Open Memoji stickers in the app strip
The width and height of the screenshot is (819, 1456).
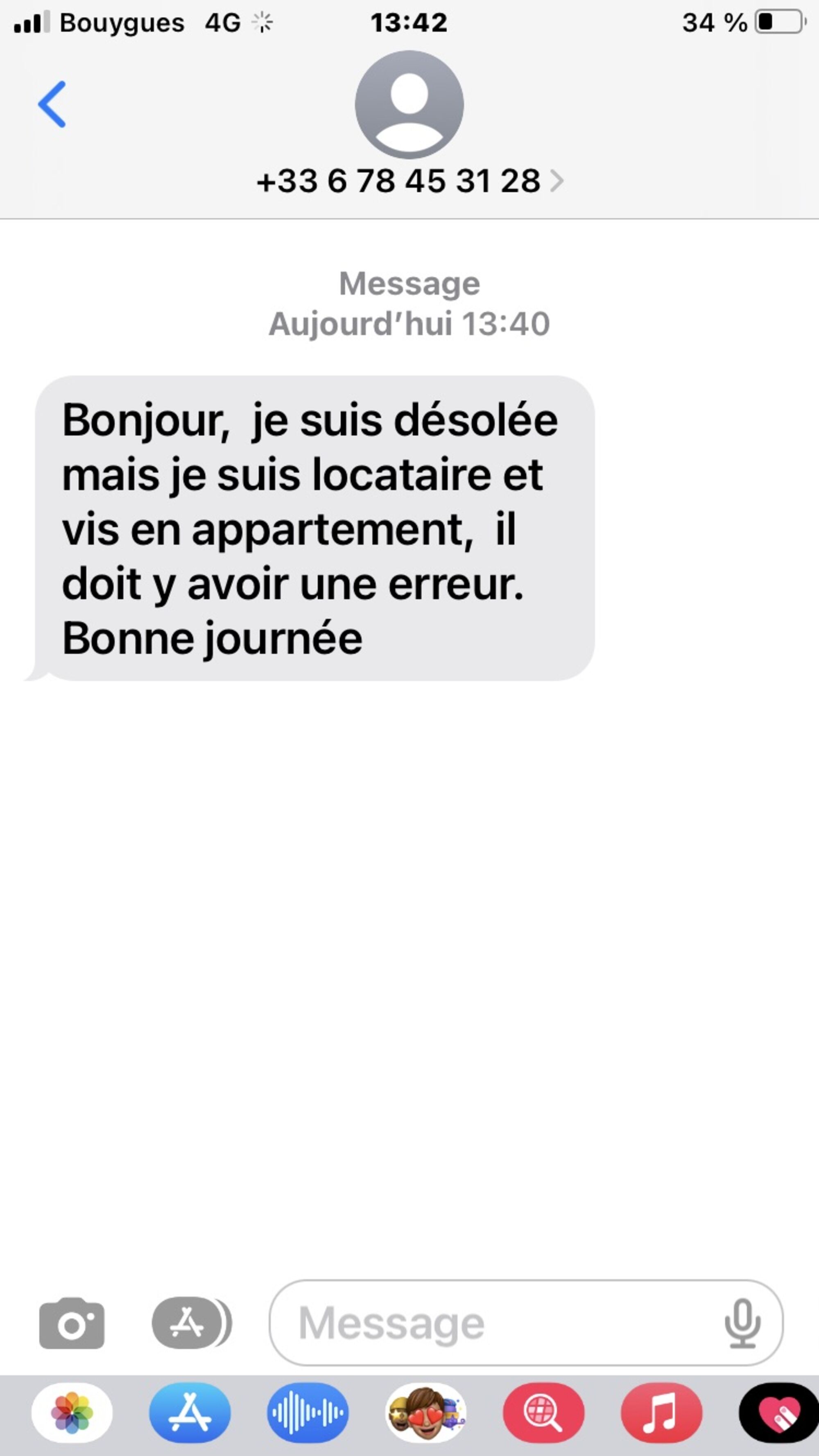tap(426, 1413)
